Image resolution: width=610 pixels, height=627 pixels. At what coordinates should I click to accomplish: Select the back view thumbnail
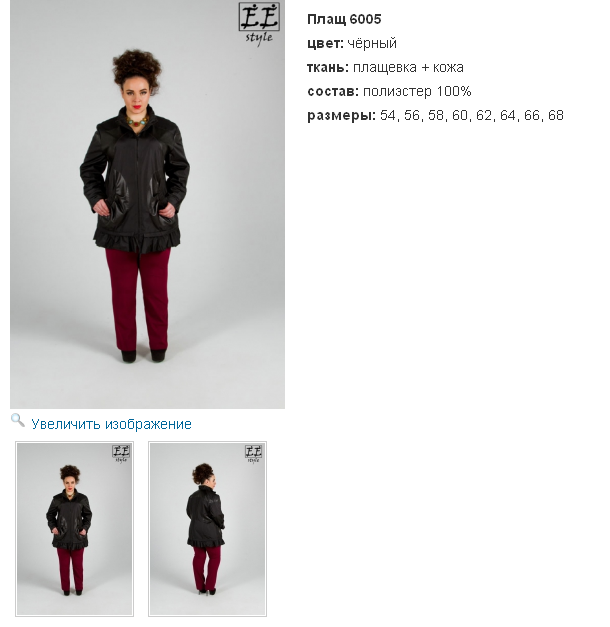pyautogui.click(x=207, y=528)
